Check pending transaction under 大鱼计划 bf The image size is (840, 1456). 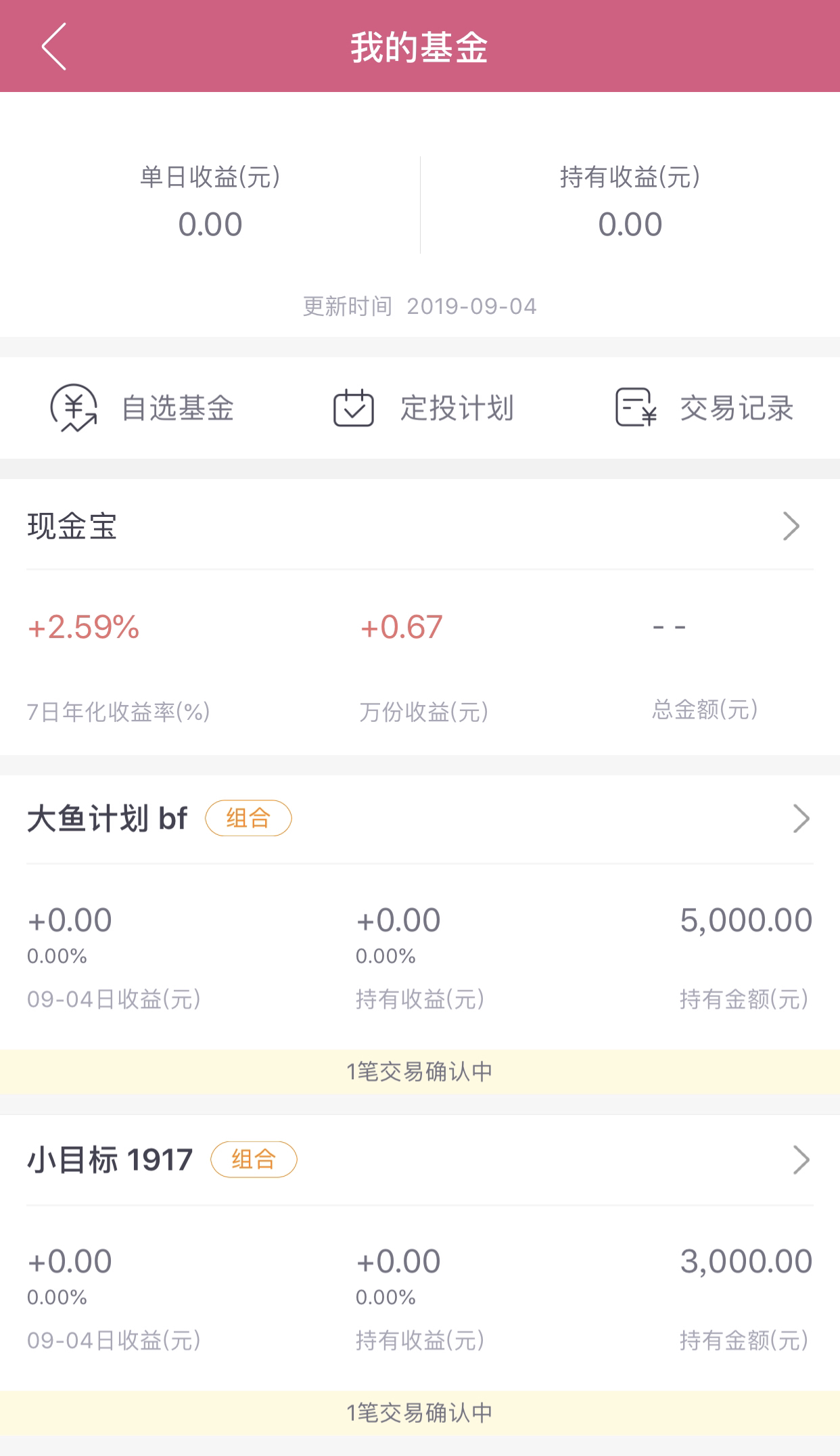pyautogui.click(x=419, y=1072)
